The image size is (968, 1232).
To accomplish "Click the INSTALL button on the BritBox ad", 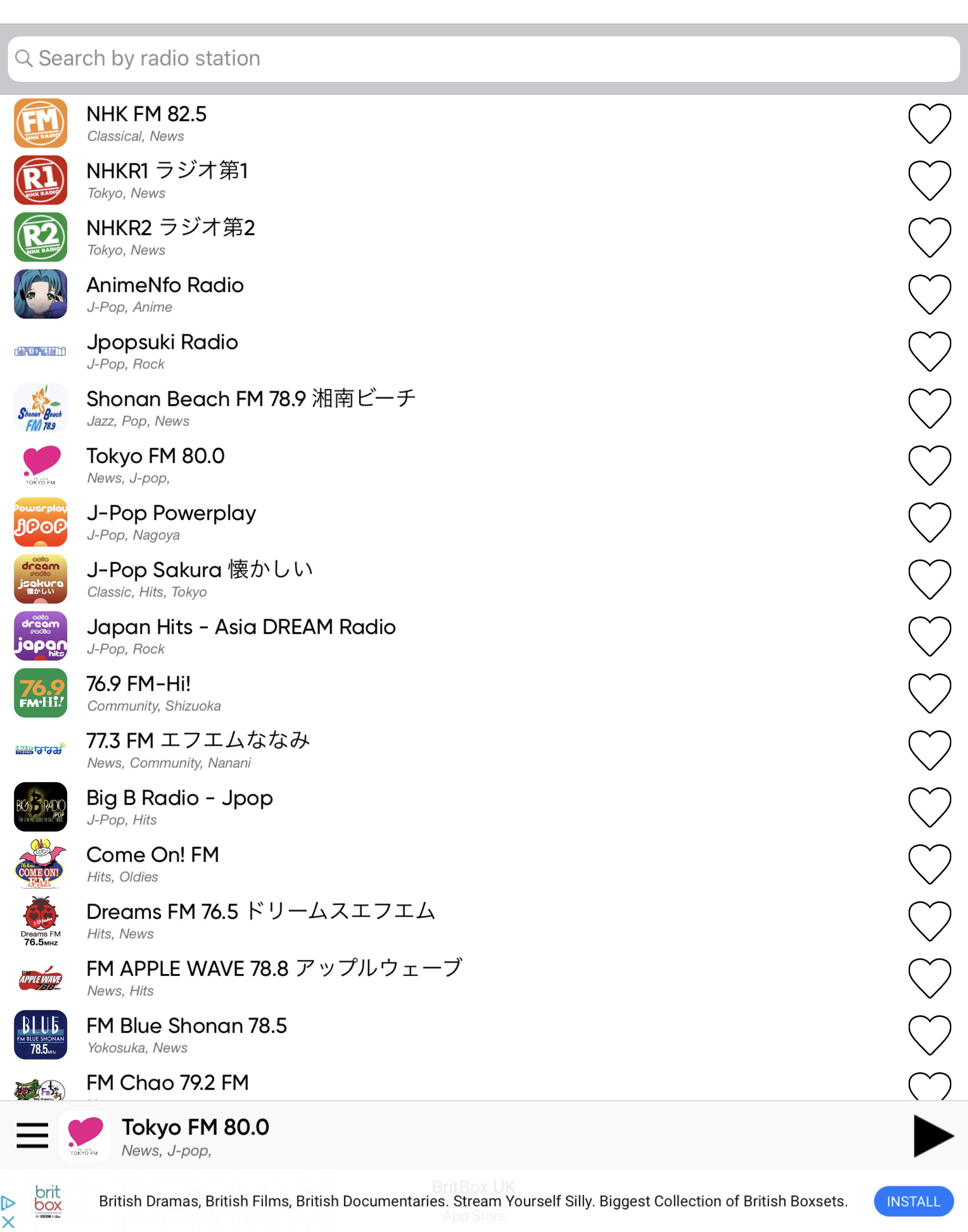I will point(914,1201).
